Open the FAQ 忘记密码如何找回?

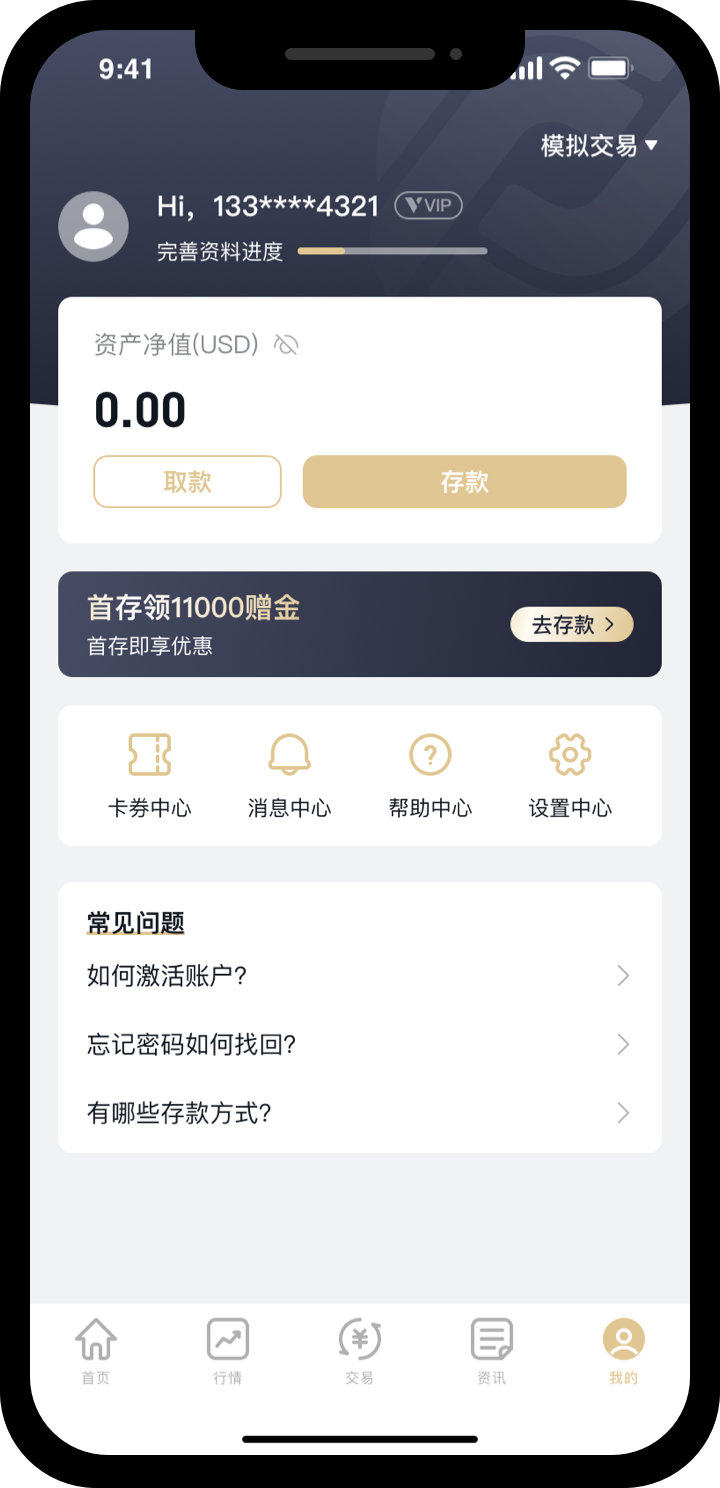click(359, 1045)
